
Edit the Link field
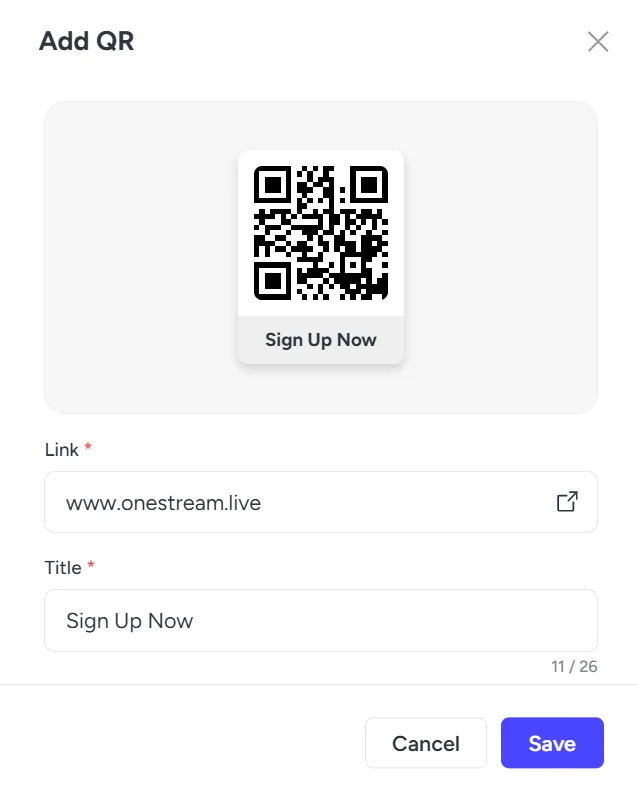click(321, 502)
